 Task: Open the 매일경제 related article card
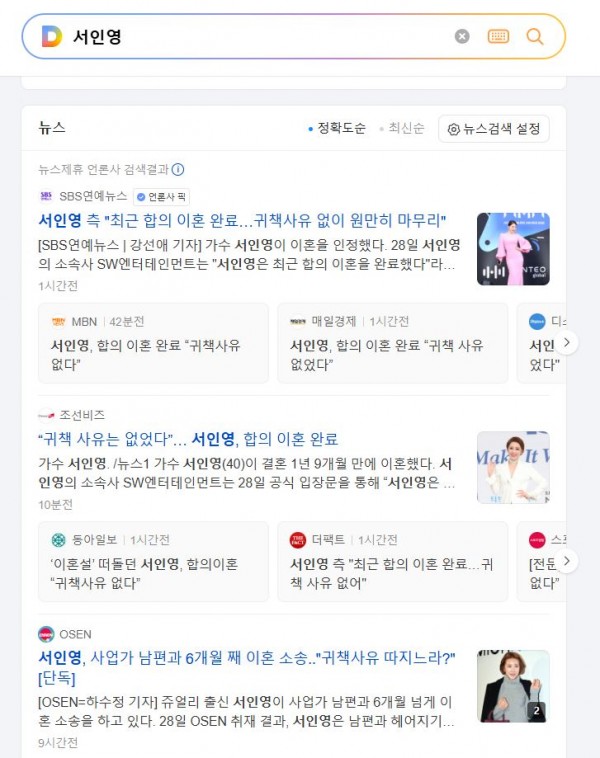pyautogui.click(x=392, y=343)
